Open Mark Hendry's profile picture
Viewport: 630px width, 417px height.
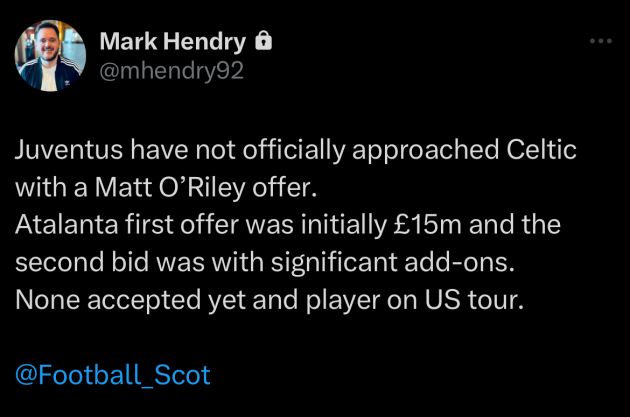point(50,55)
